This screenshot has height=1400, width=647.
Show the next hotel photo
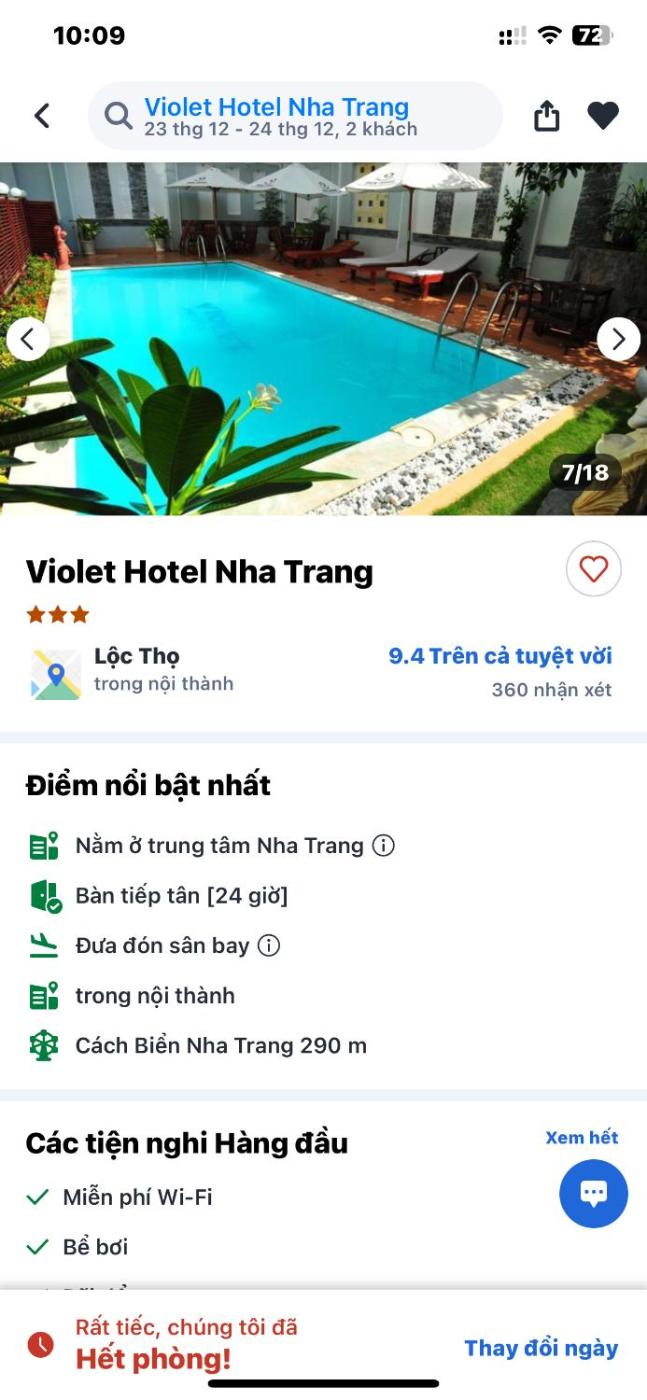[618, 340]
